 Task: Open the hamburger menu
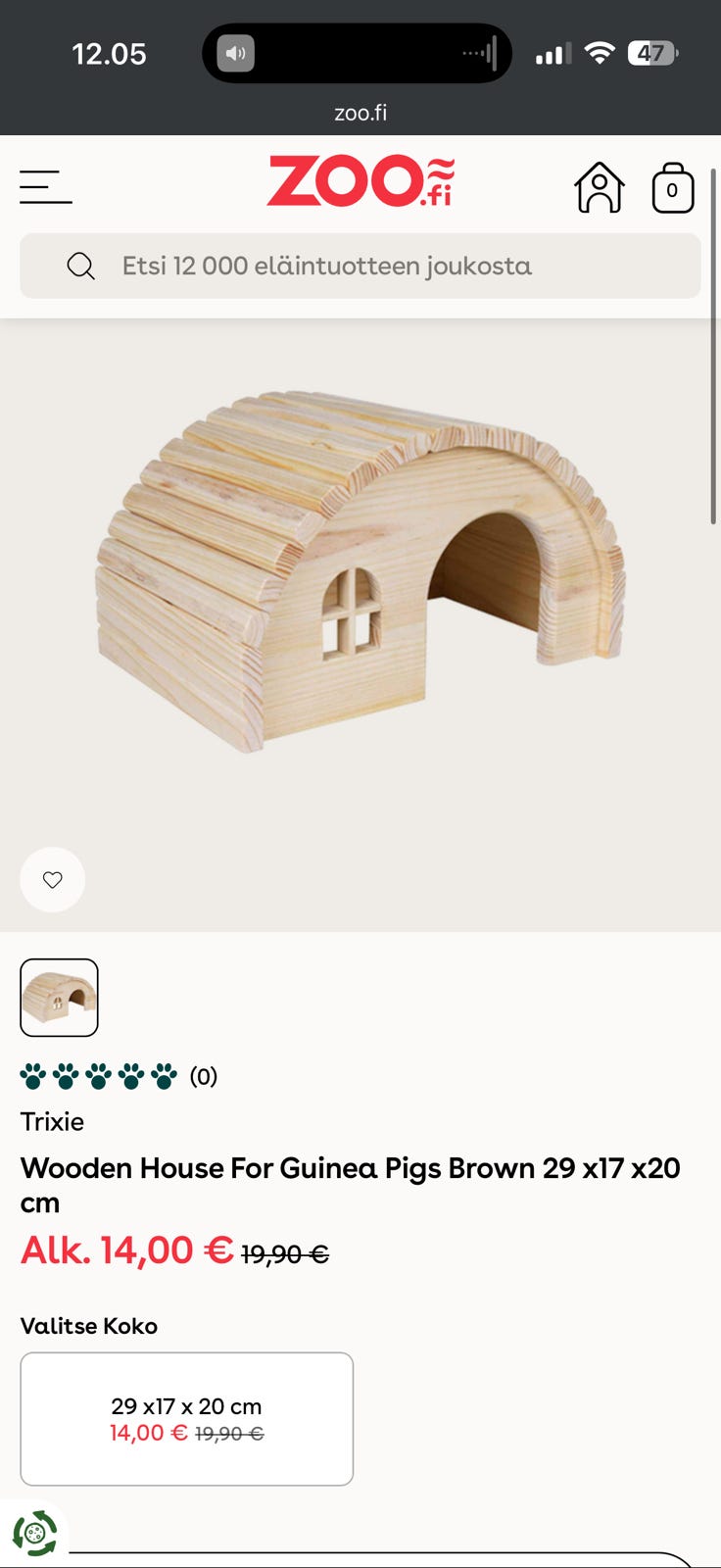46,186
